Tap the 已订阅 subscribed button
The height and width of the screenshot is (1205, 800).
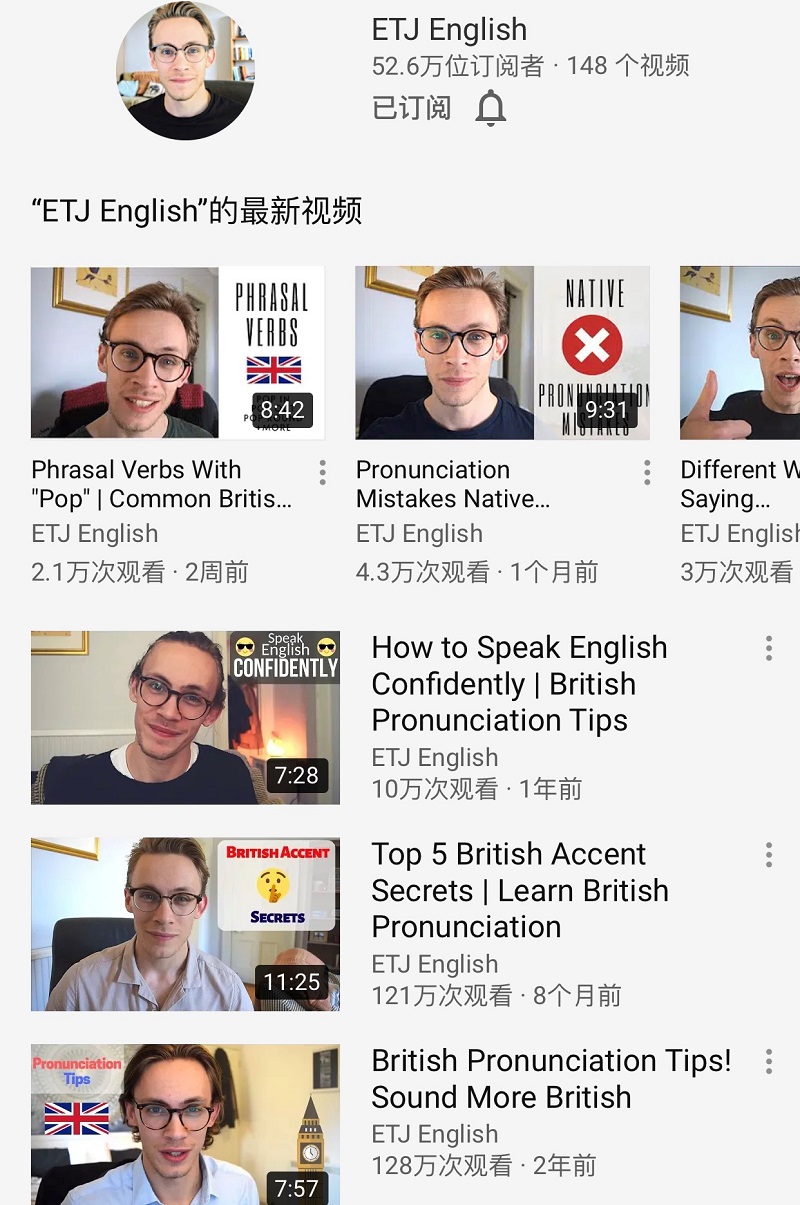point(411,107)
